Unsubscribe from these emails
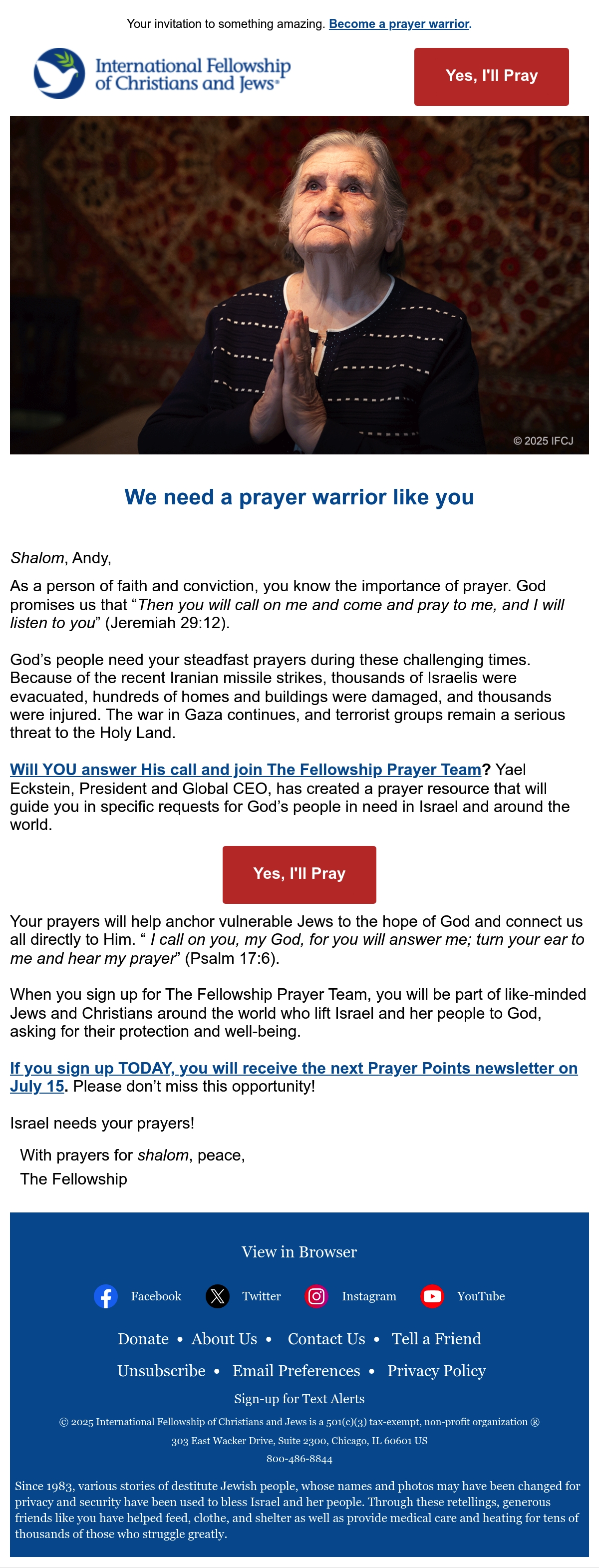 pos(161,1371)
